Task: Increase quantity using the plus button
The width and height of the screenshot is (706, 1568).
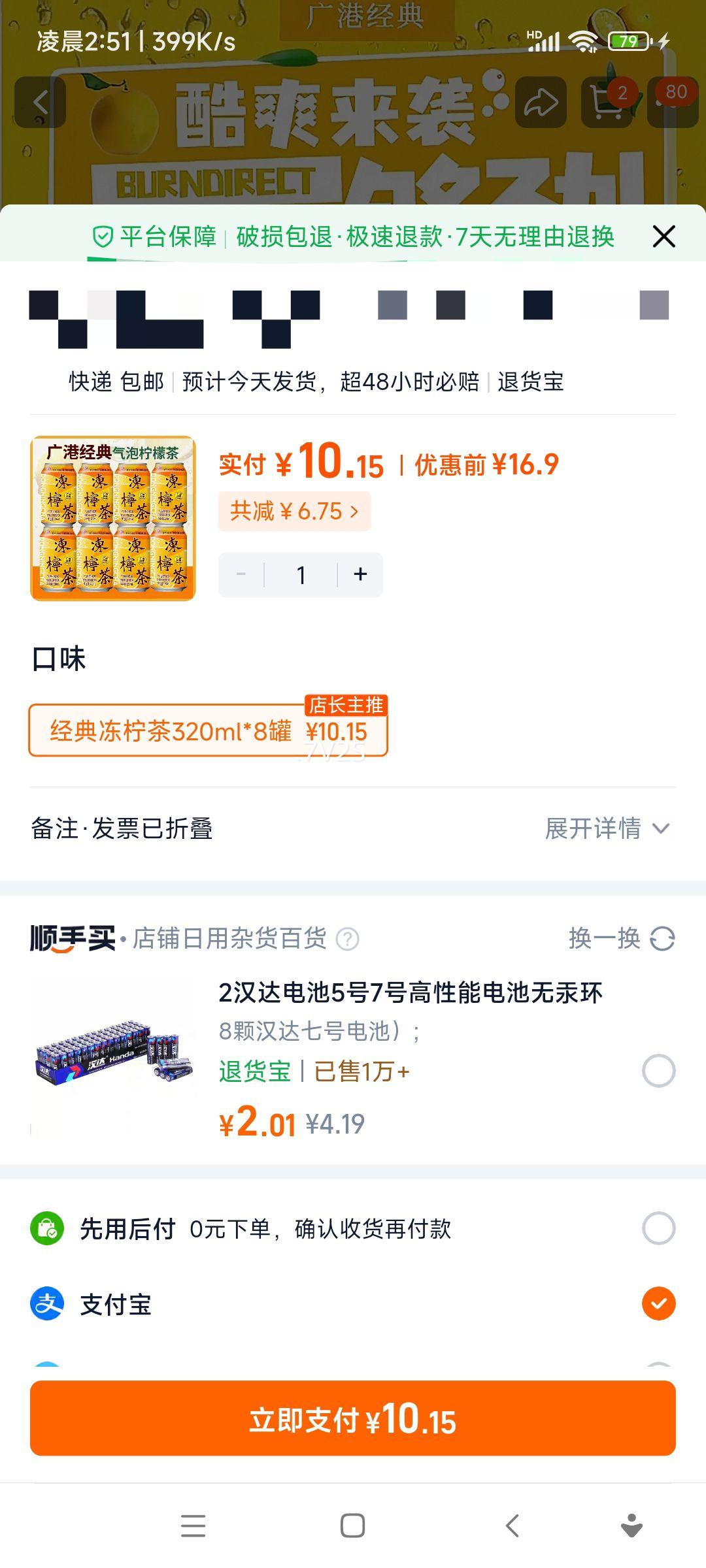Action: (x=360, y=574)
